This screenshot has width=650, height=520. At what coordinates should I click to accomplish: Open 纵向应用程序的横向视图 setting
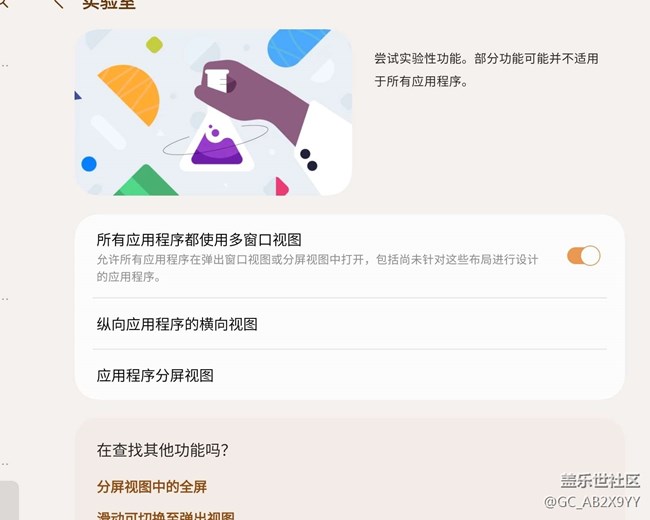178,324
